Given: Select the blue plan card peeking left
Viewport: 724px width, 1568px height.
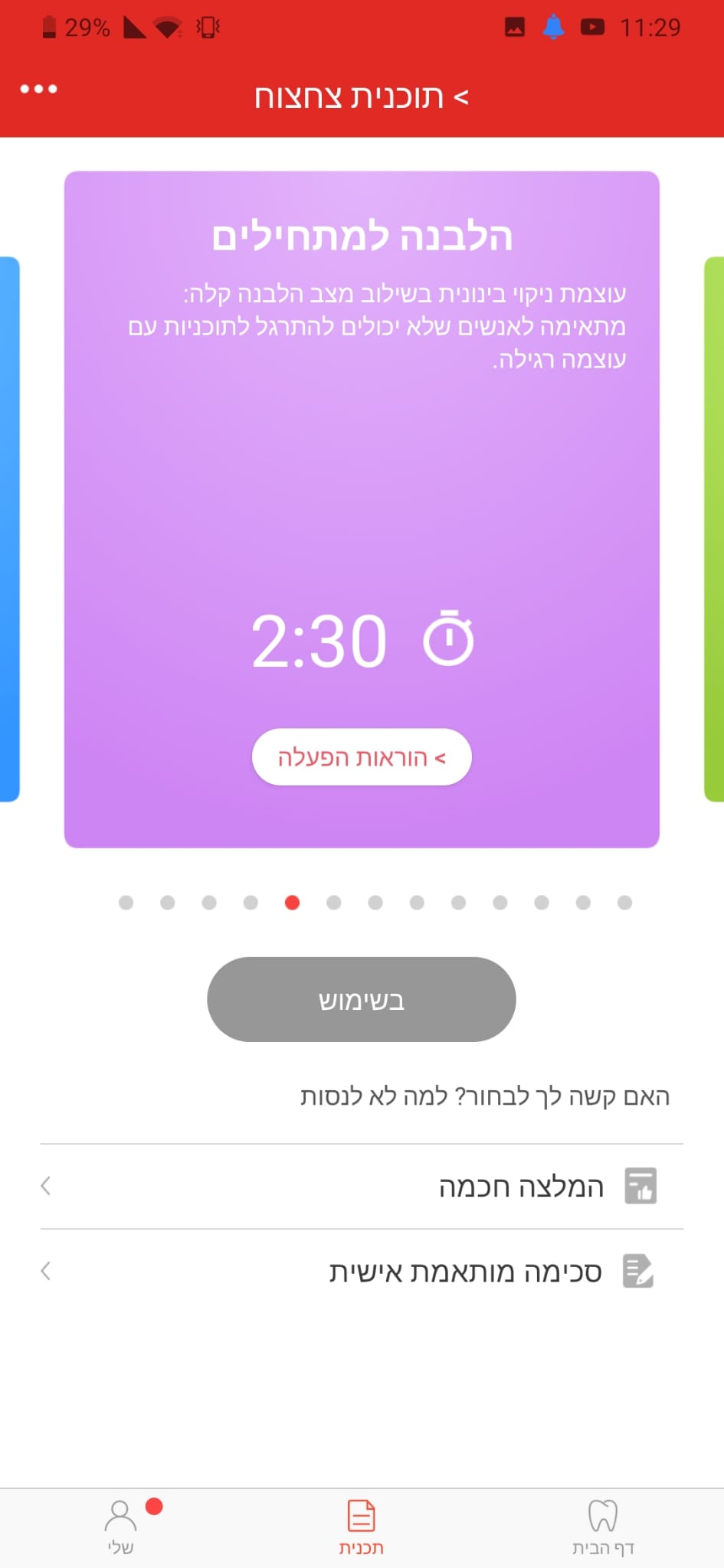Looking at the screenshot, I should [9, 529].
